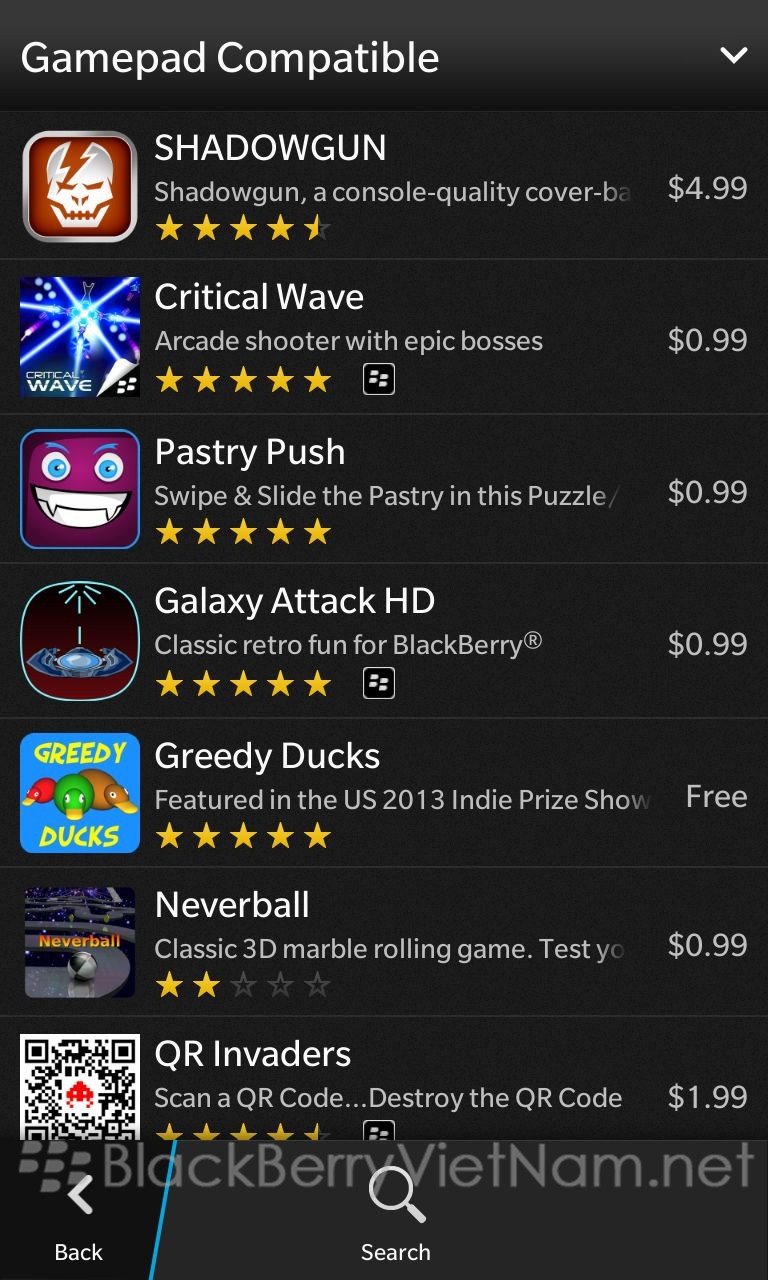Open the Neverball game listing
The height and width of the screenshot is (1280, 768).
(384, 942)
